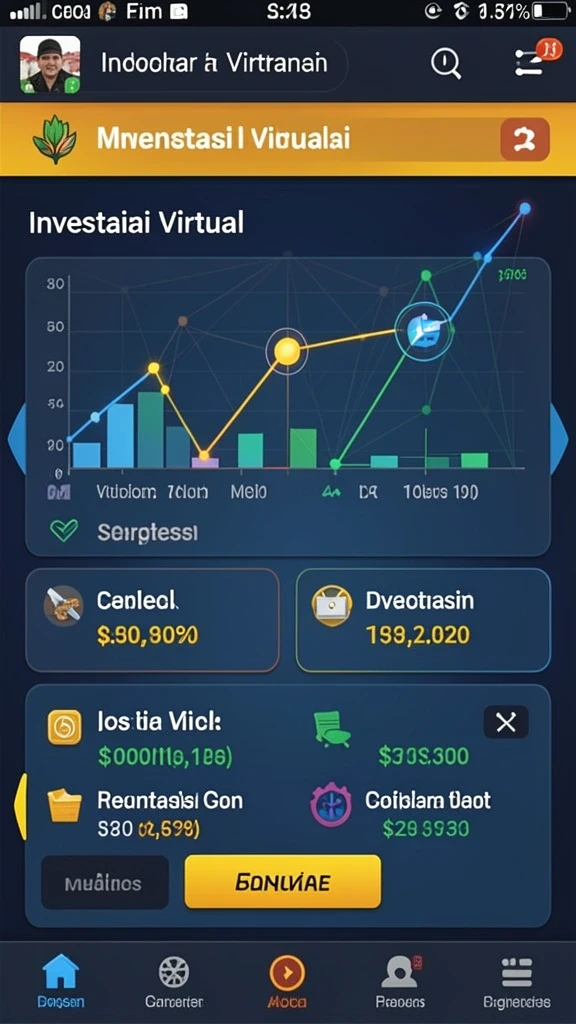Open the Cenlecl card
The image size is (576, 1024).
[152, 620]
